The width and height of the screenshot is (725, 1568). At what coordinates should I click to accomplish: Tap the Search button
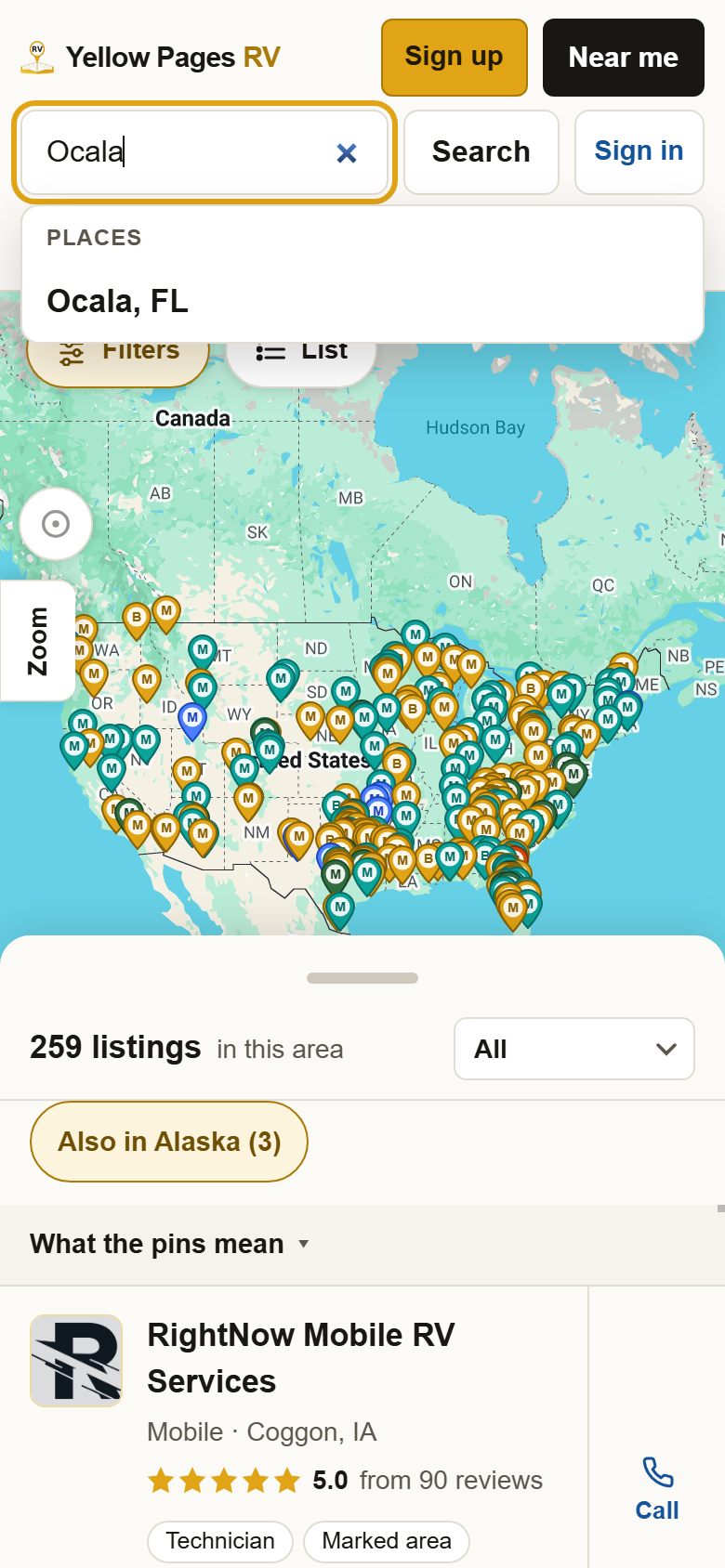click(481, 152)
